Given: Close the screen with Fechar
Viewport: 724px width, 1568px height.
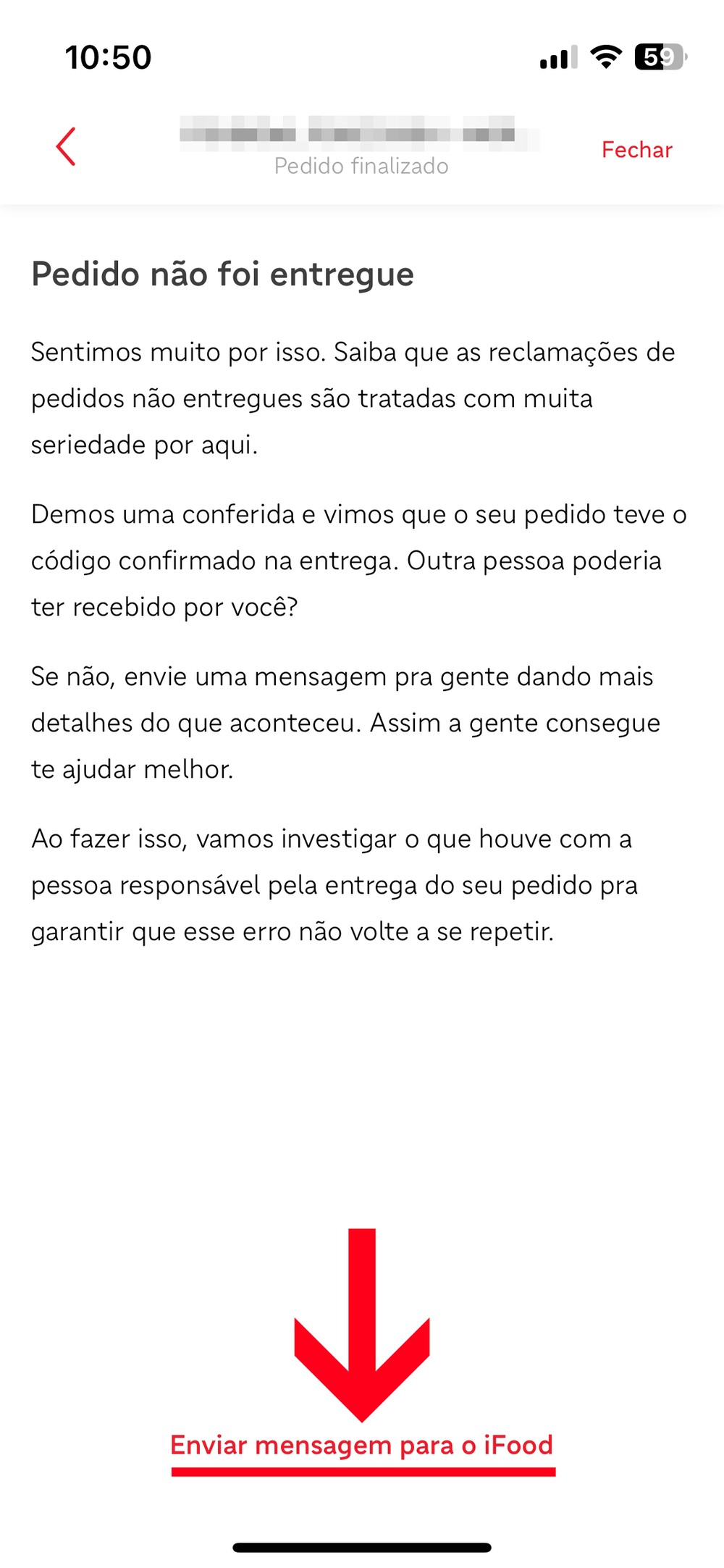Looking at the screenshot, I should click(x=636, y=150).
